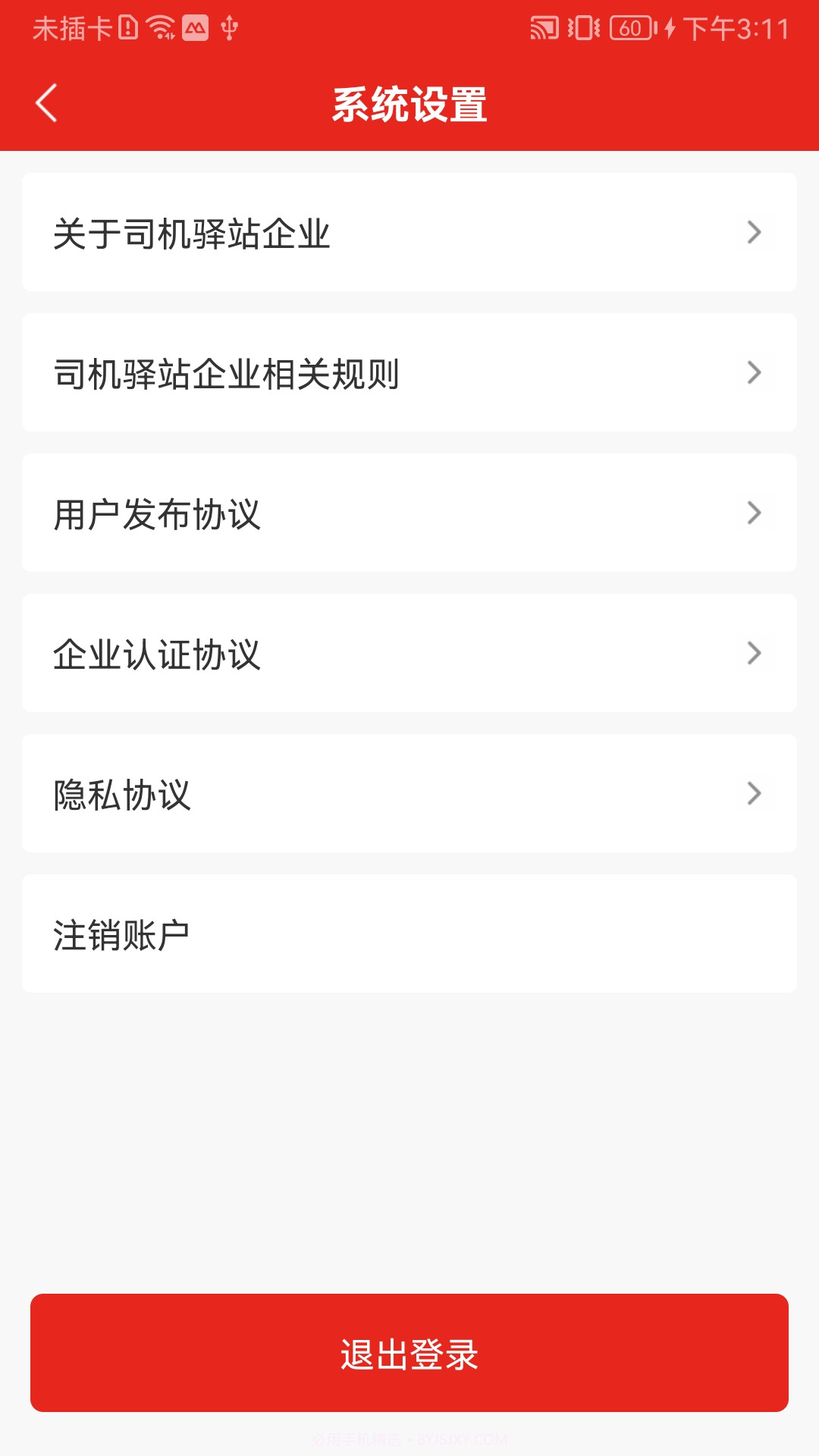The height and width of the screenshot is (1456, 819).
Task: Open 司机驿站企业相关规则 page
Action: tap(409, 372)
